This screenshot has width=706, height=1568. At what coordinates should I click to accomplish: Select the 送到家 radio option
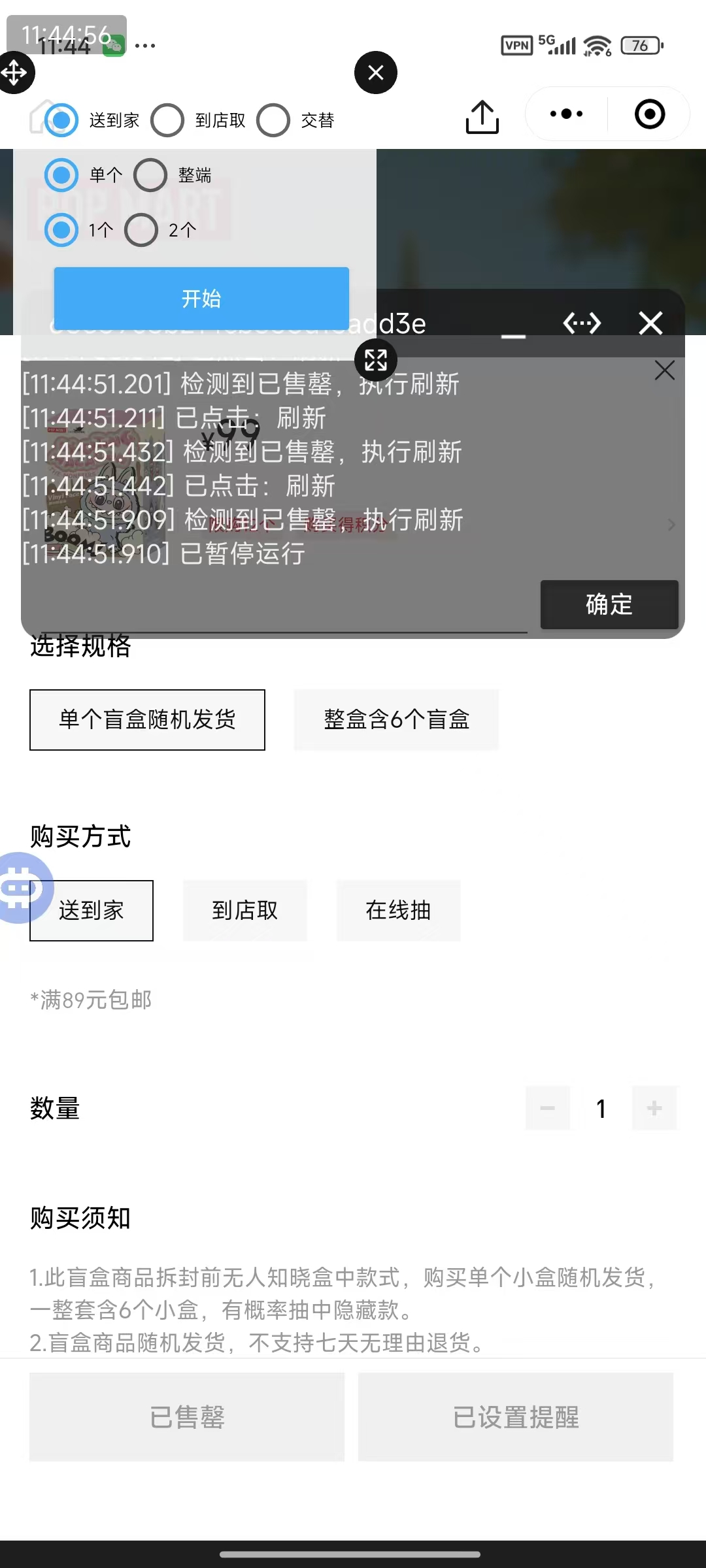61,120
